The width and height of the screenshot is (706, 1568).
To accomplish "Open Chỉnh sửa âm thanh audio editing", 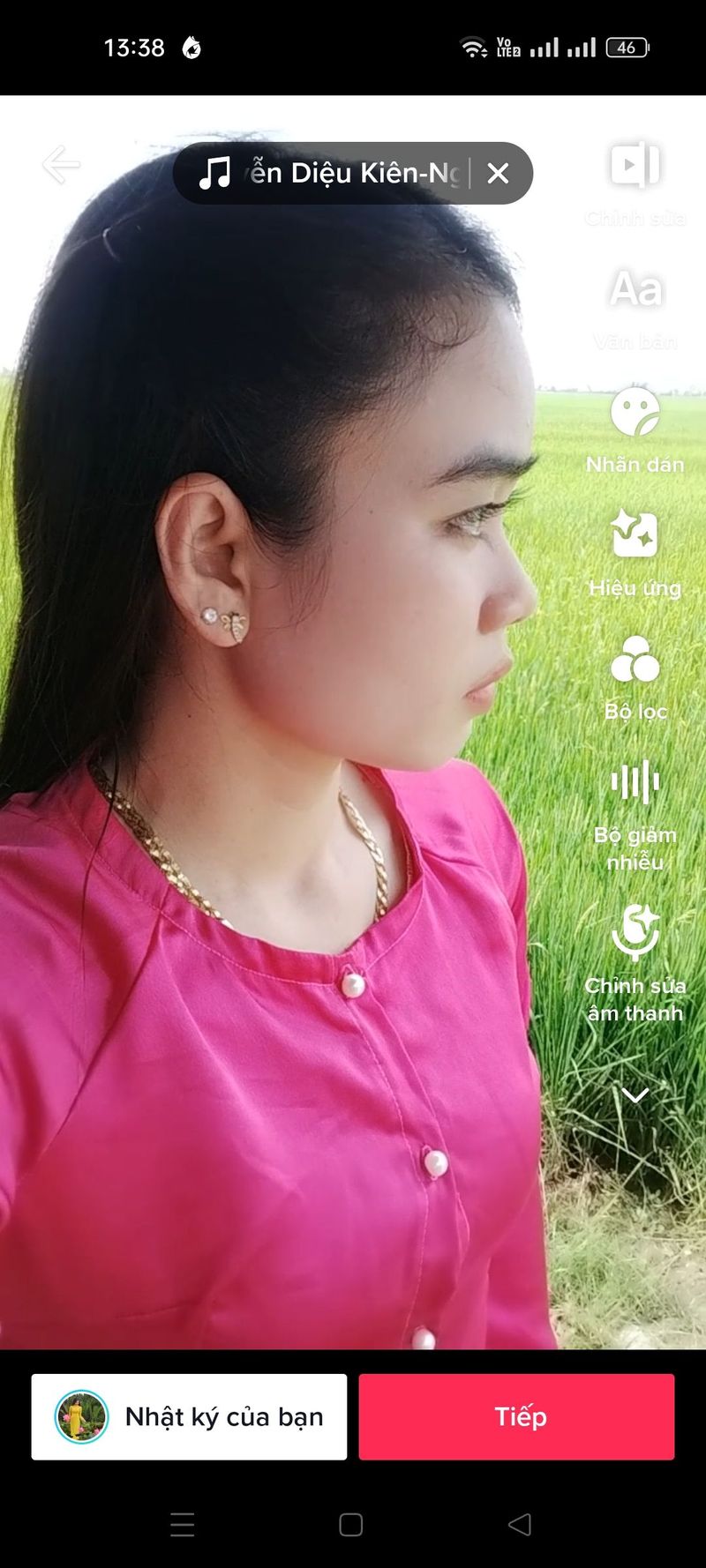I will click(635, 961).
